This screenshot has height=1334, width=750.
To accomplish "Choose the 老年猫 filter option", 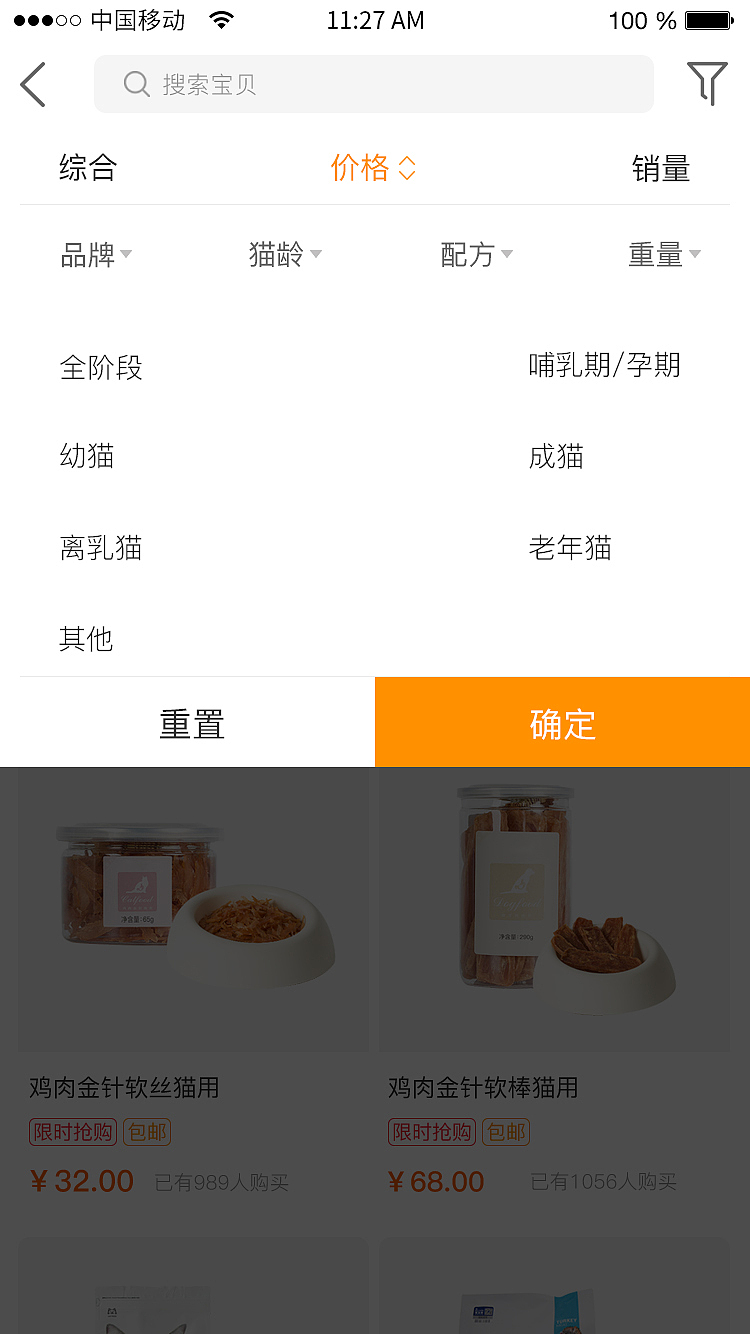I will click(x=570, y=548).
